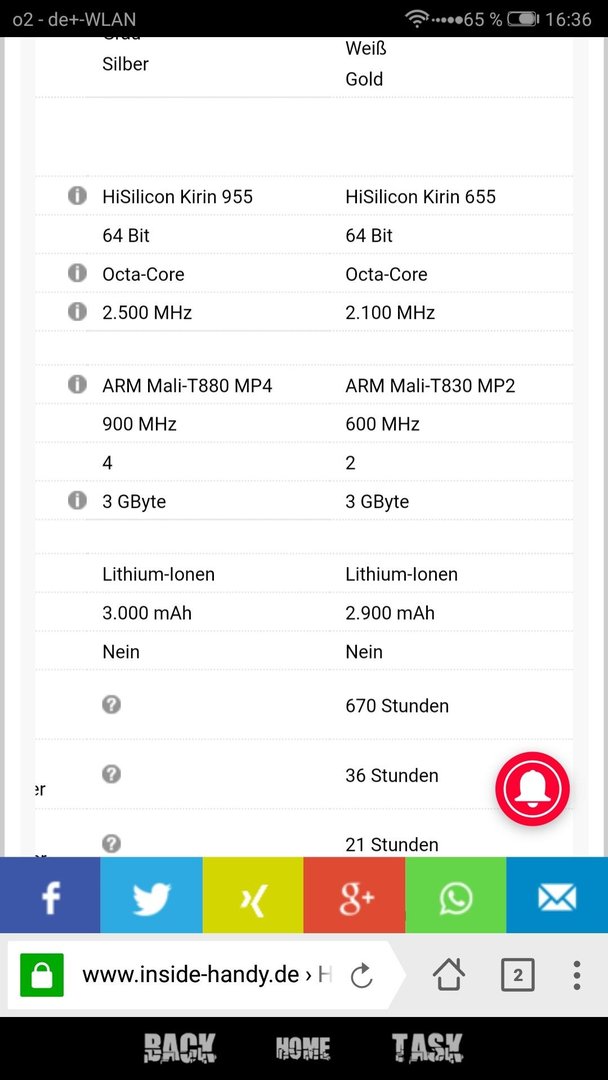Send this page via WhatsApp
This screenshot has height=1080, width=608.
pos(455,895)
